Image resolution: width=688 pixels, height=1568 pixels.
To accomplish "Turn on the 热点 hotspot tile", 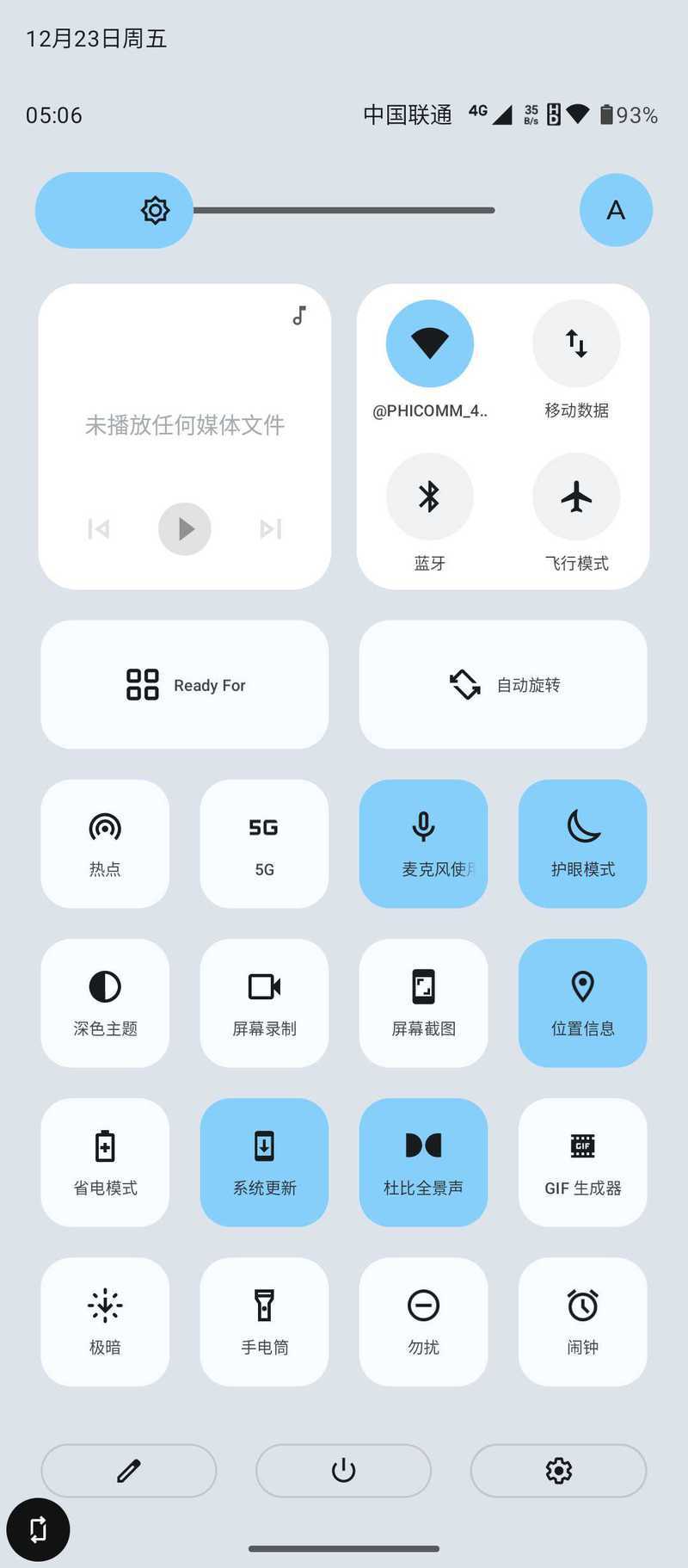I will click(105, 843).
